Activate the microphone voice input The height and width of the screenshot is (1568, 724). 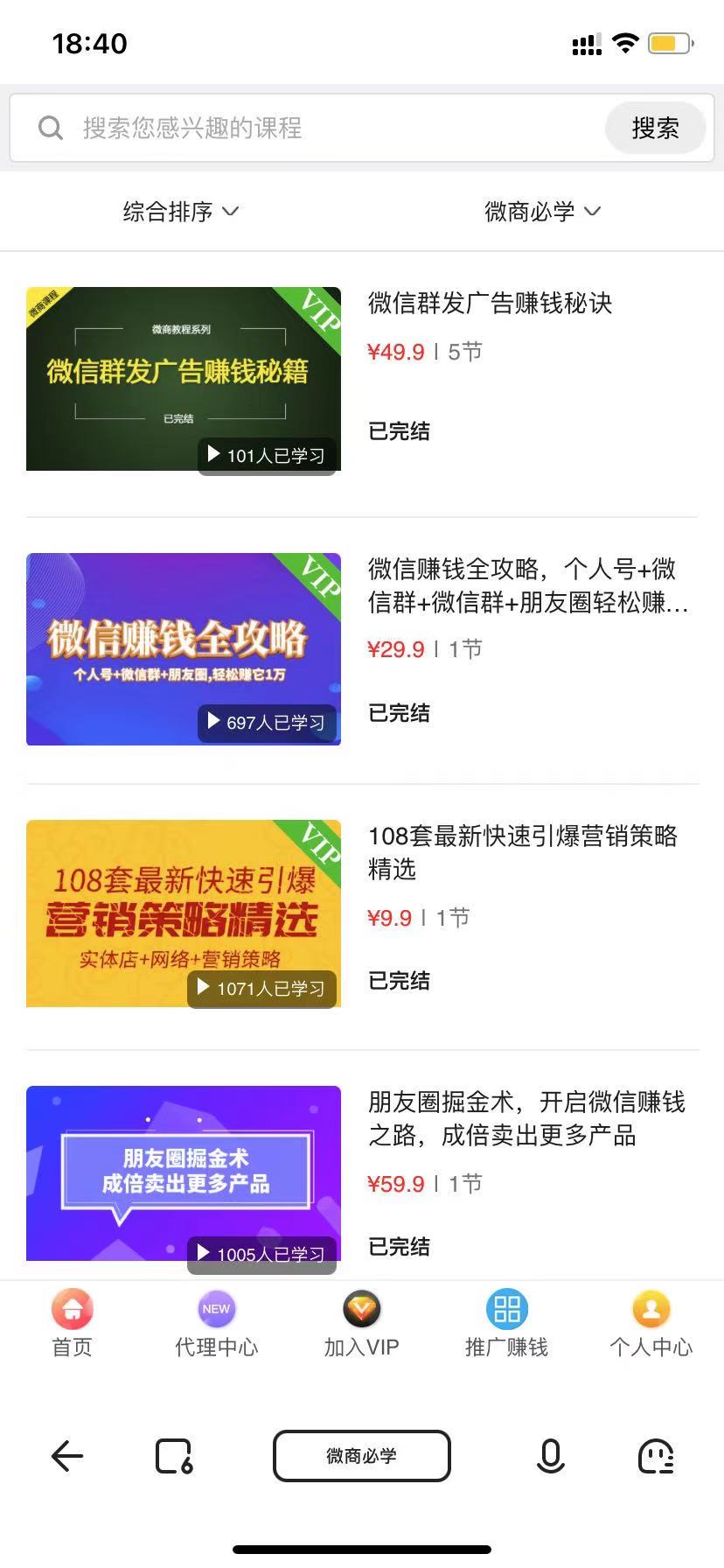(550, 1456)
